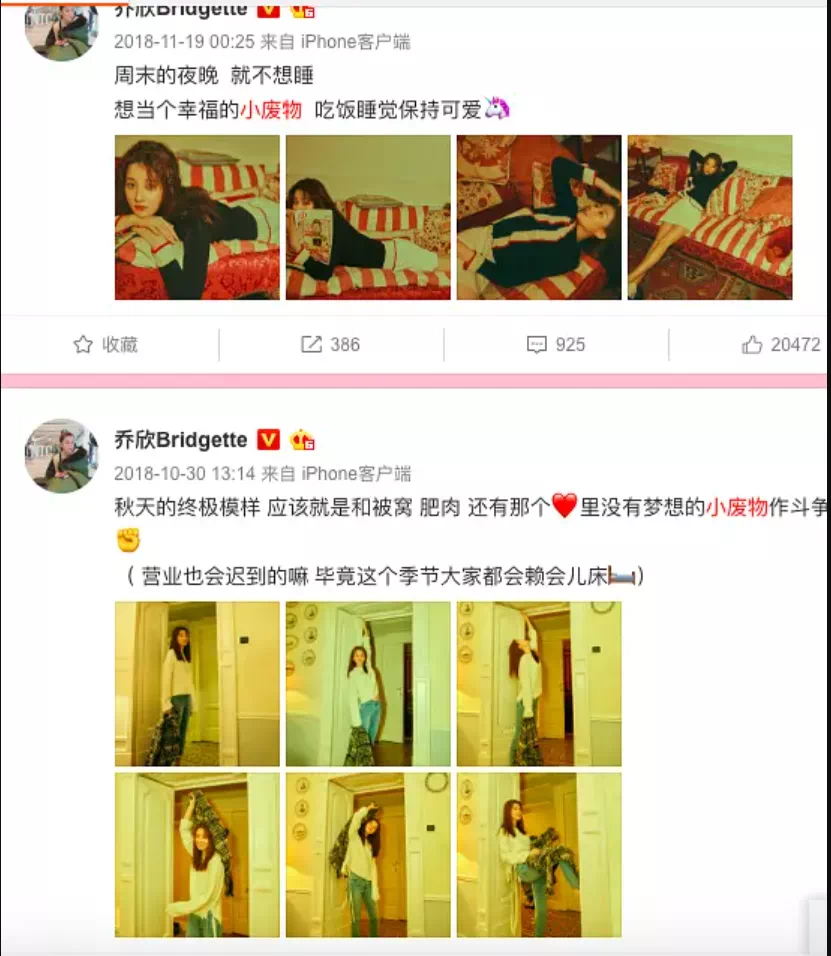Open 乔欣Bridgette's profile name on the 10-30 post

coord(180,440)
